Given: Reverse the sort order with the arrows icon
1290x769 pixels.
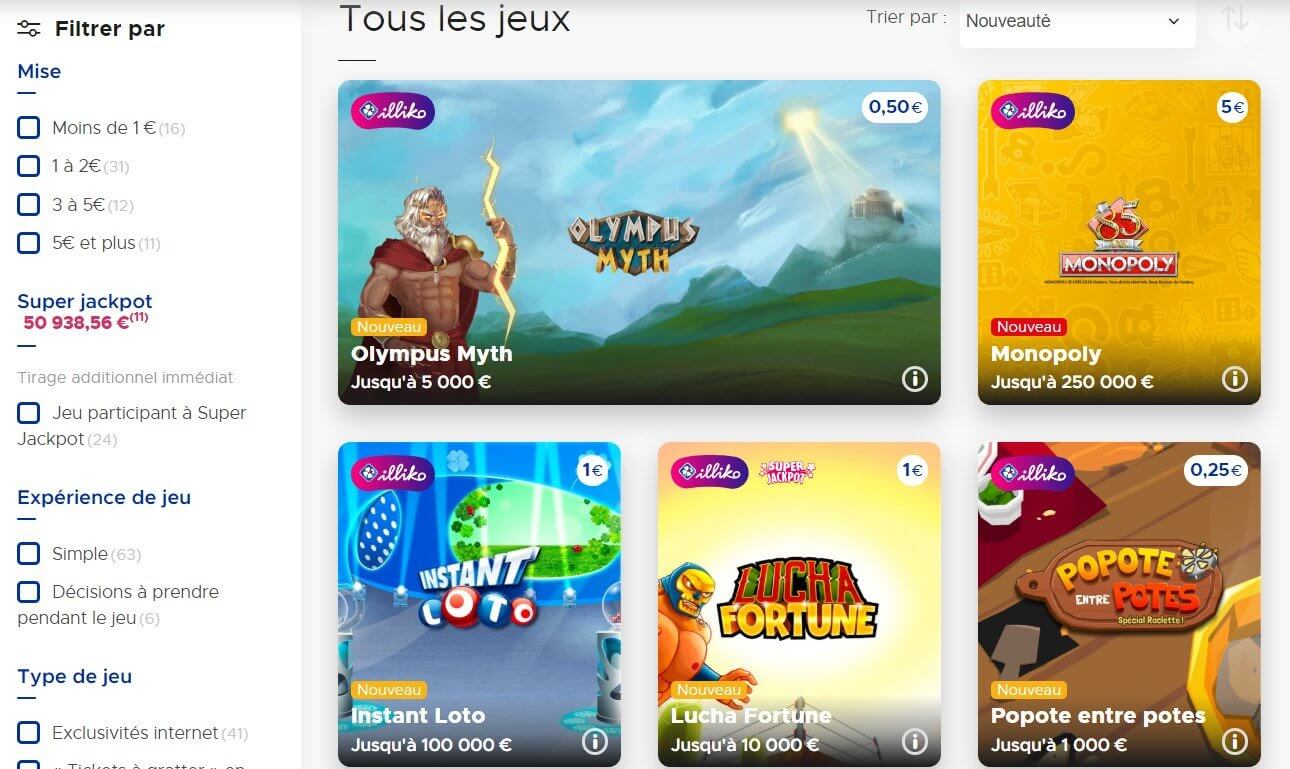Looking at the screenshot, I should click(1235, 19).
